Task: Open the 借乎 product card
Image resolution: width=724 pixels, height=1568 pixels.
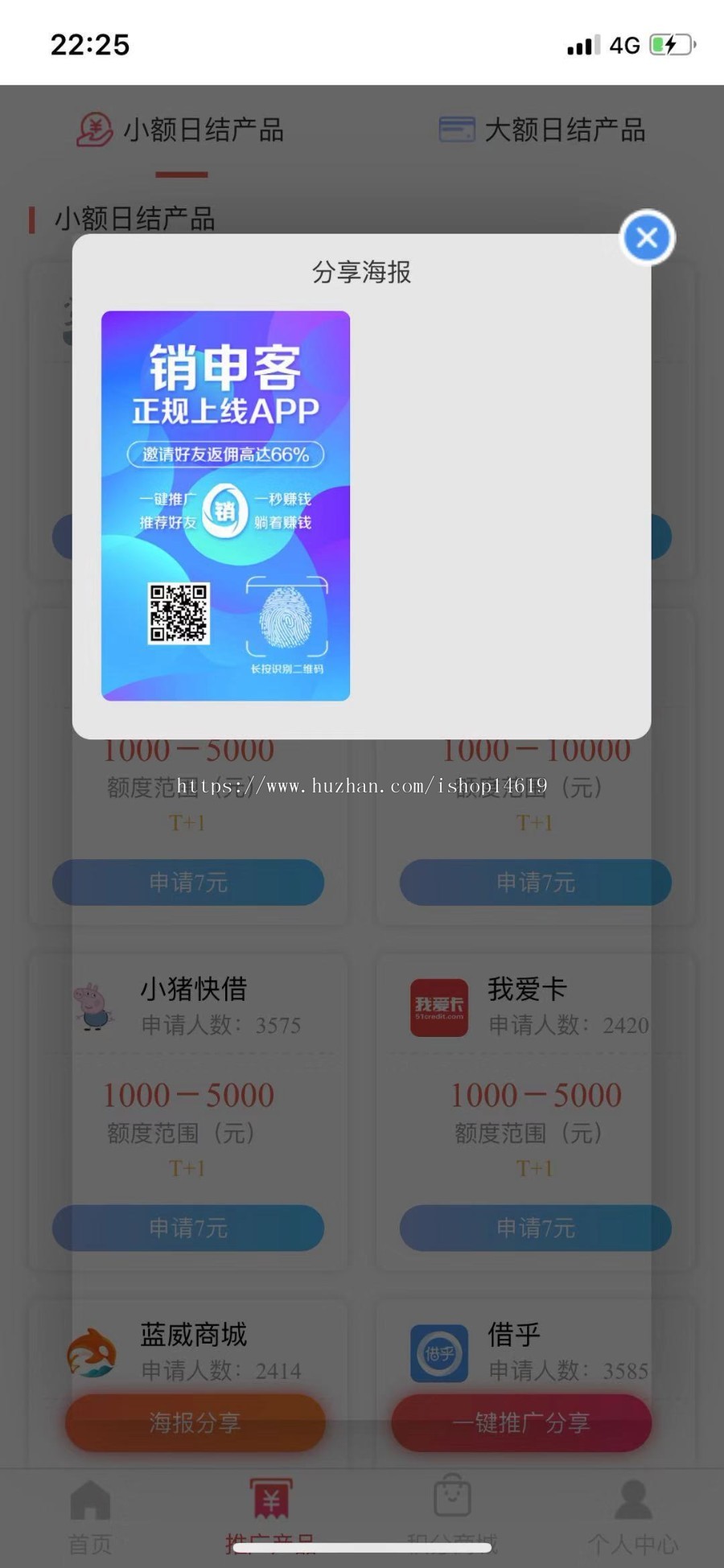Action: tap(531, 1350)
